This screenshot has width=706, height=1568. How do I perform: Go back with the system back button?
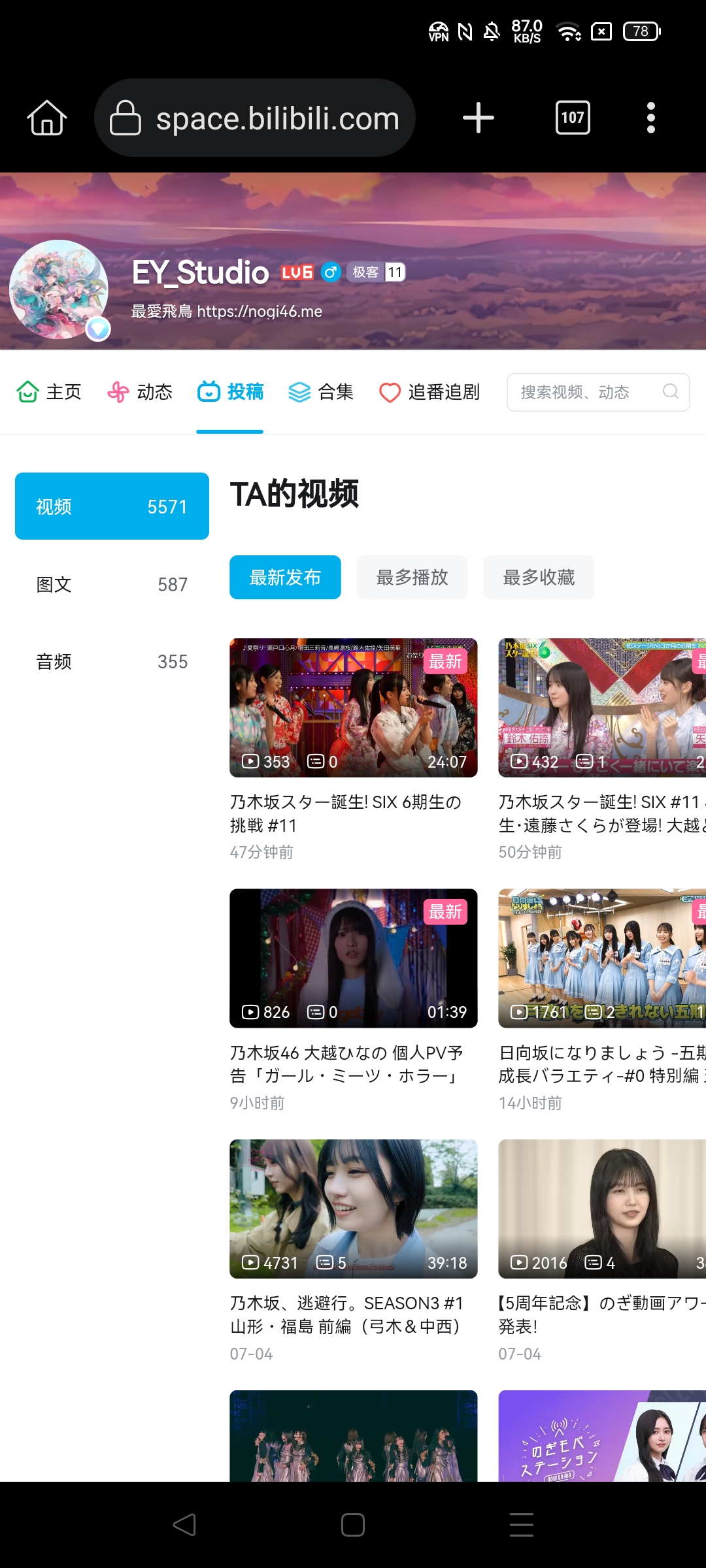(x=184, y=1525)
